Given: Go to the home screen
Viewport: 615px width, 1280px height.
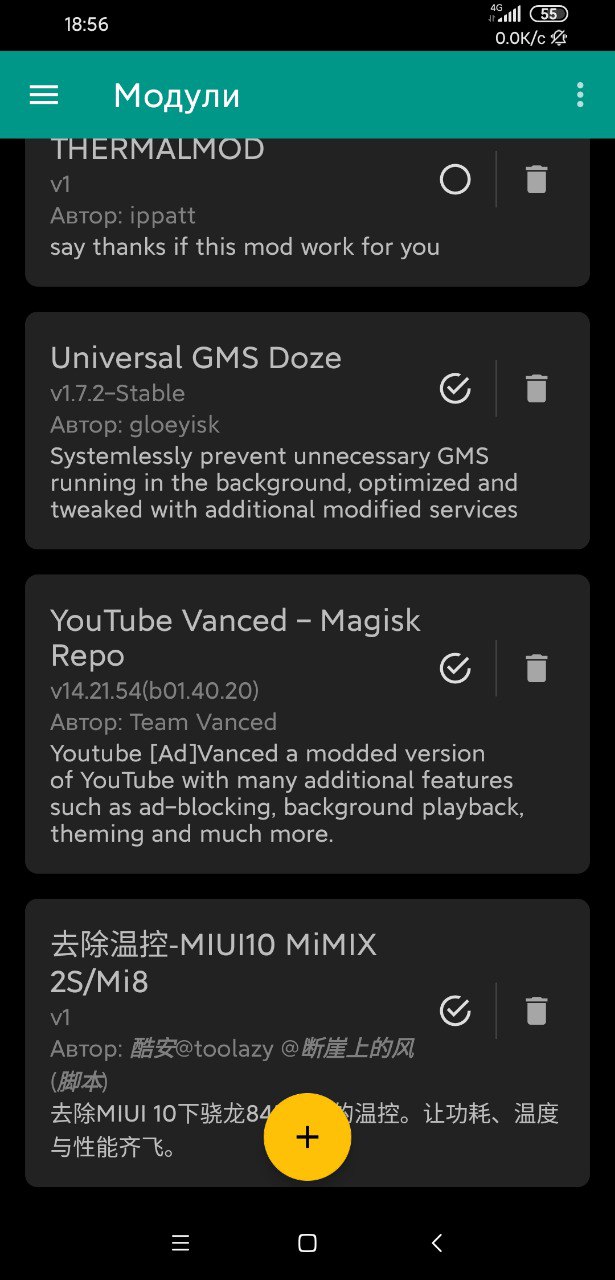Looking at the screenshot, I should (308, 1243).
